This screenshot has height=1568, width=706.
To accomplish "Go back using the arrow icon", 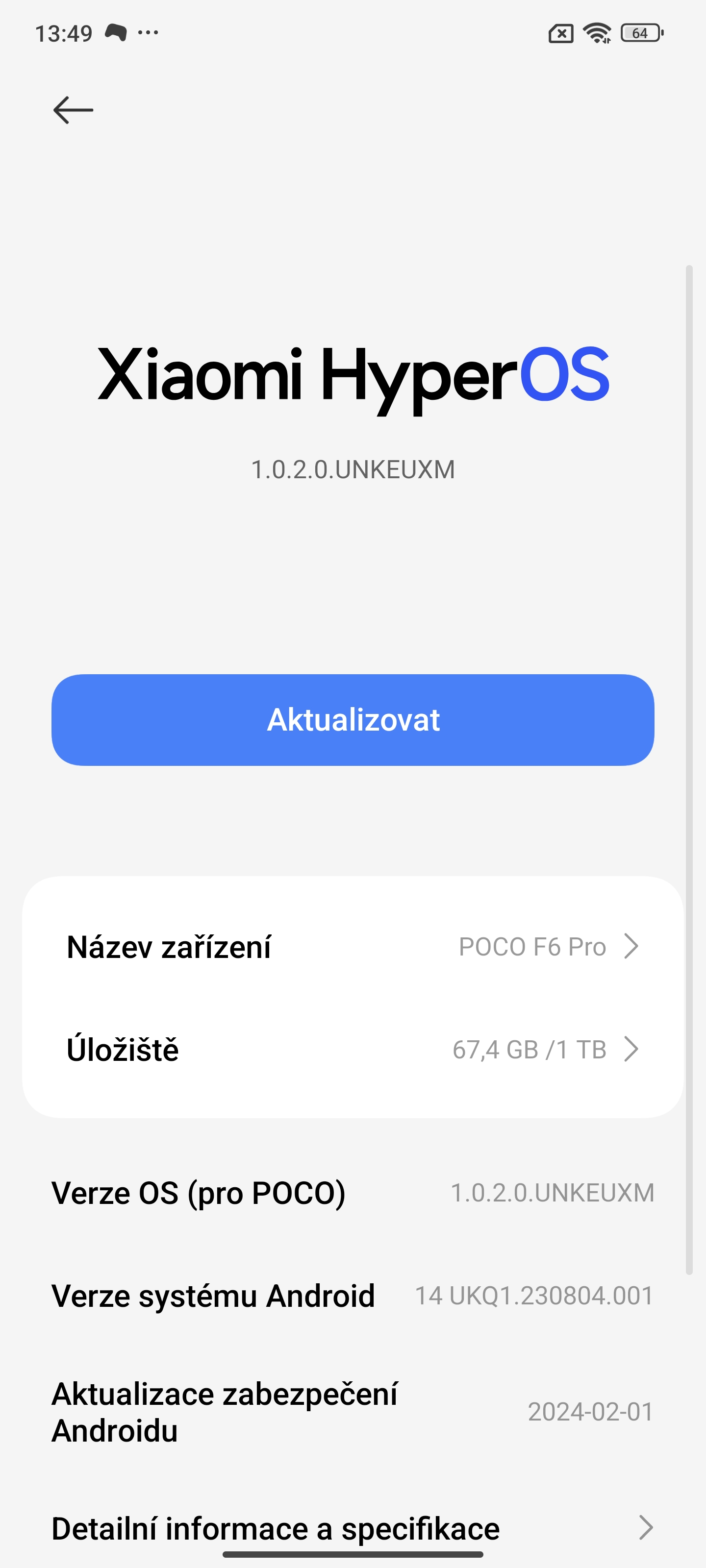I will click(x=73, y=110).
